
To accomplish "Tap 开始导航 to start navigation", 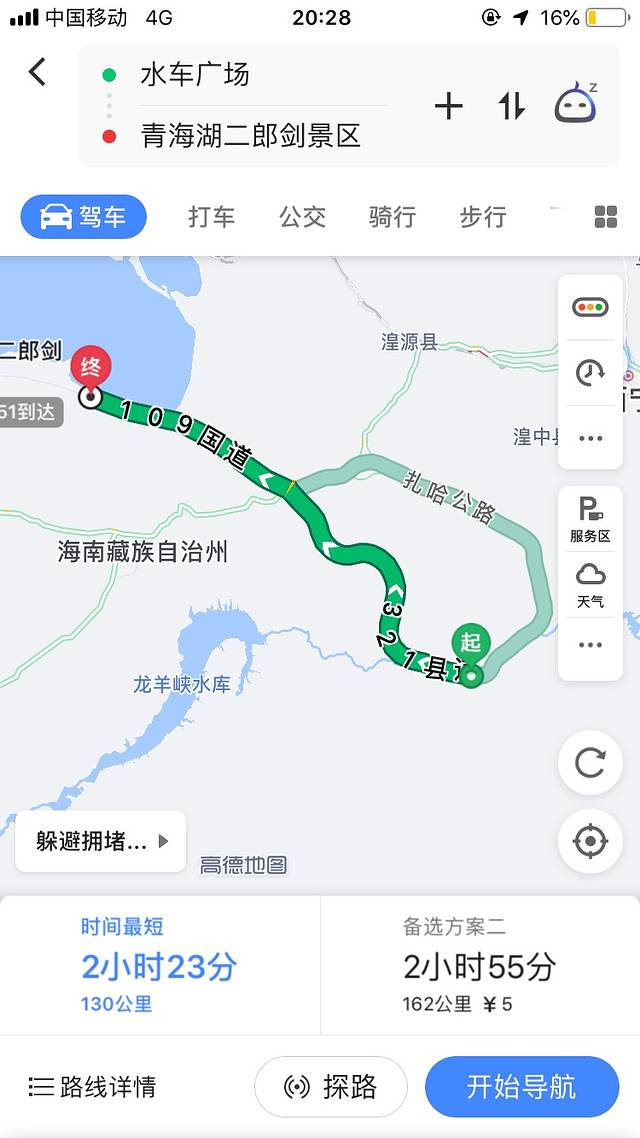I will tap(522, 1086).
